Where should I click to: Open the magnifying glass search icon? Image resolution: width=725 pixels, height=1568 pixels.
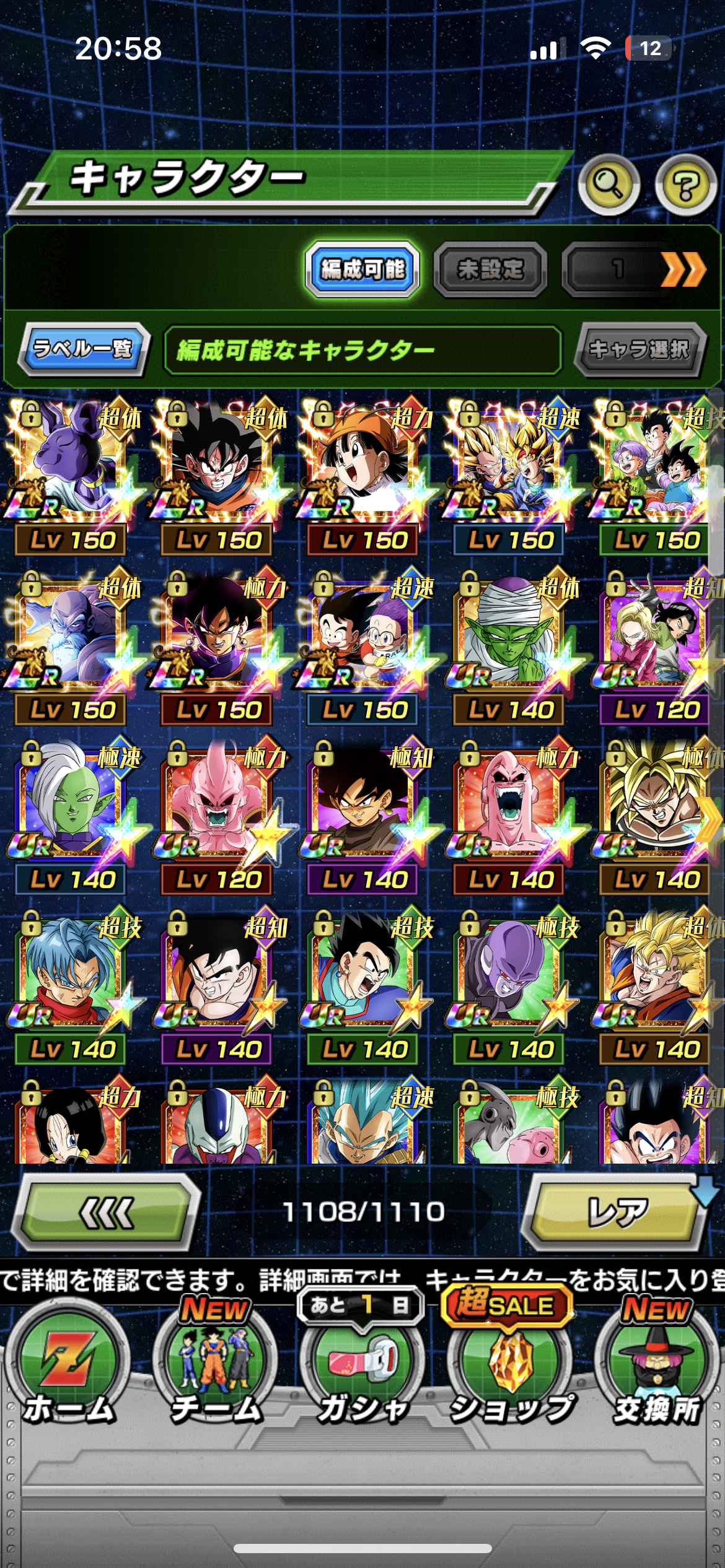point(609,185)
